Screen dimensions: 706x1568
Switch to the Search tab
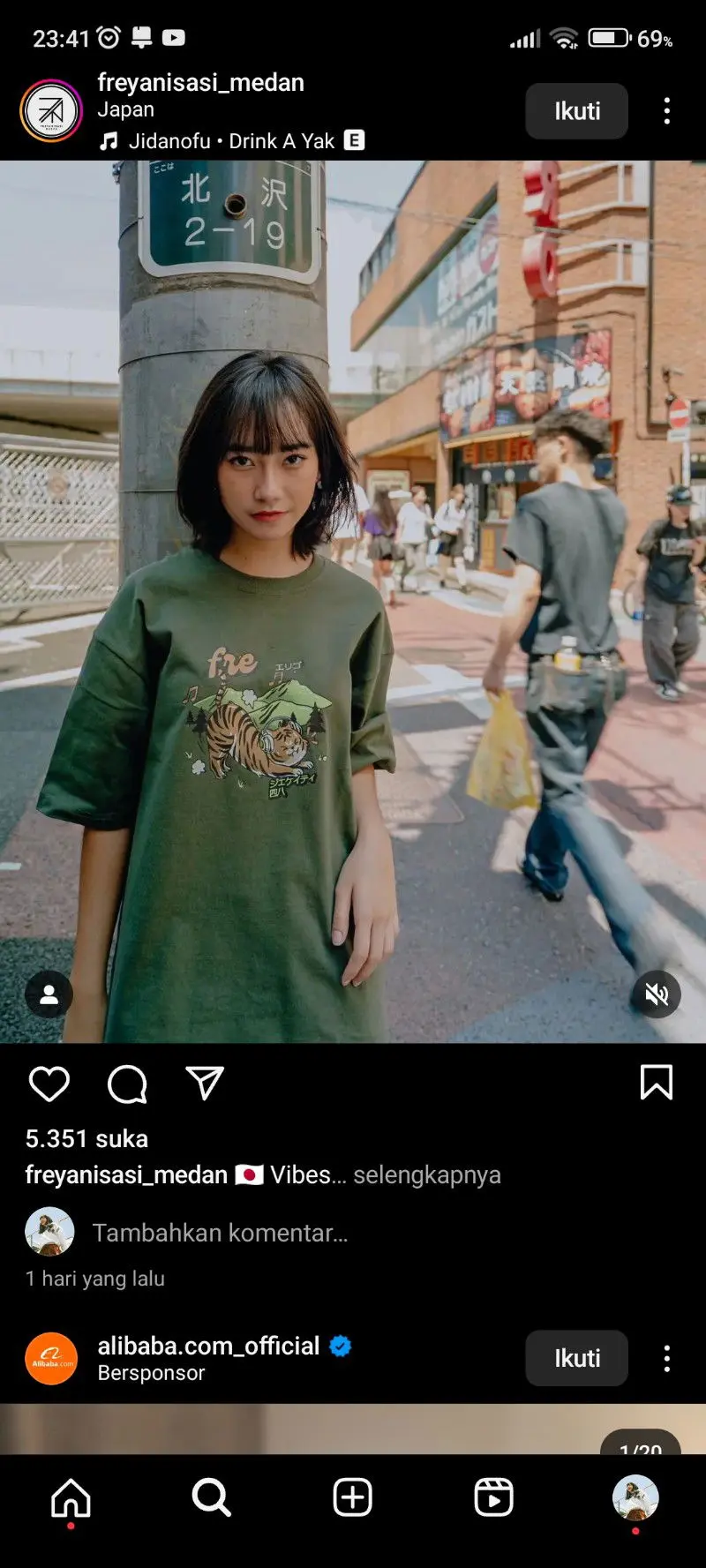[212, 1497]
